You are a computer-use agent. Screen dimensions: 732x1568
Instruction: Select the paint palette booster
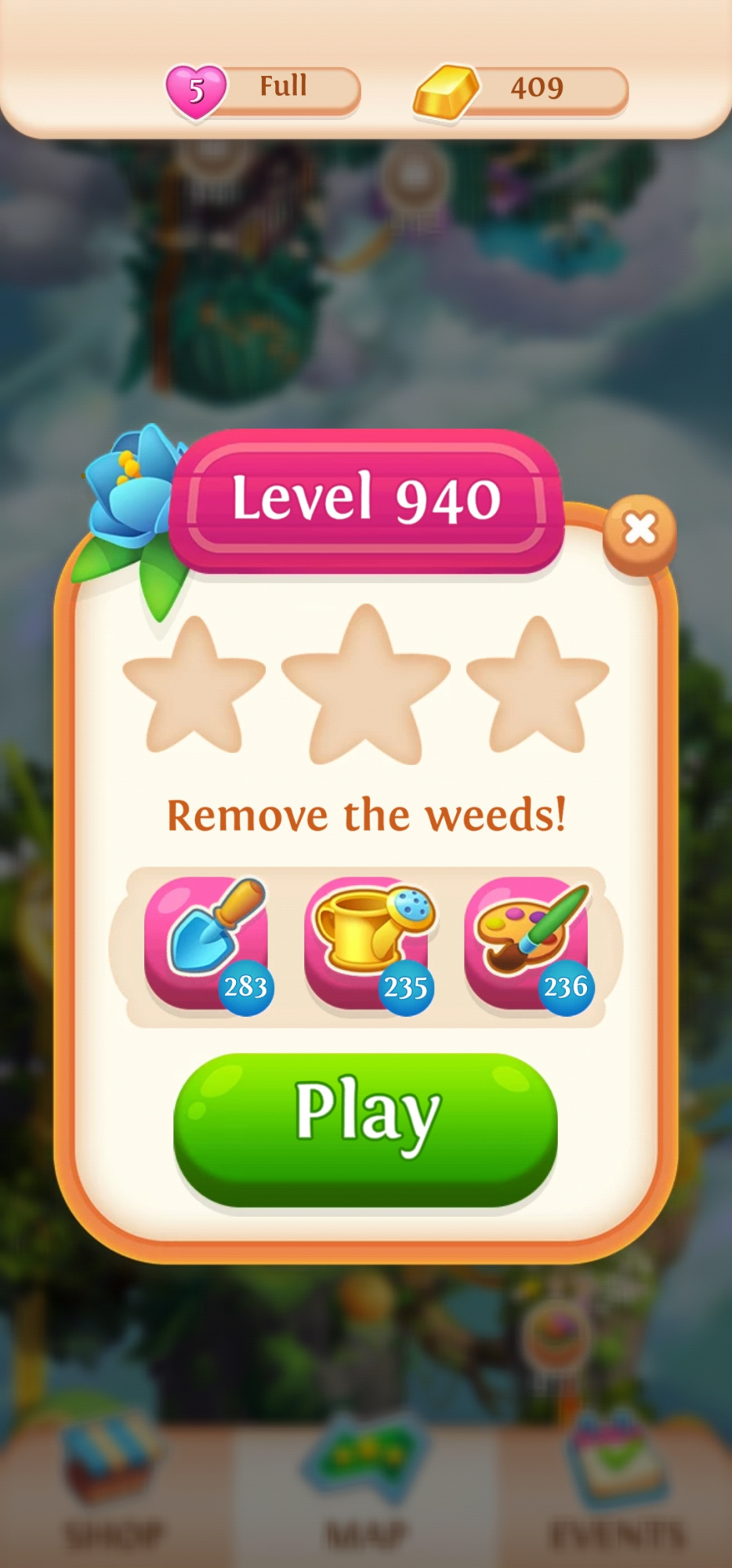tap(527, 943)
